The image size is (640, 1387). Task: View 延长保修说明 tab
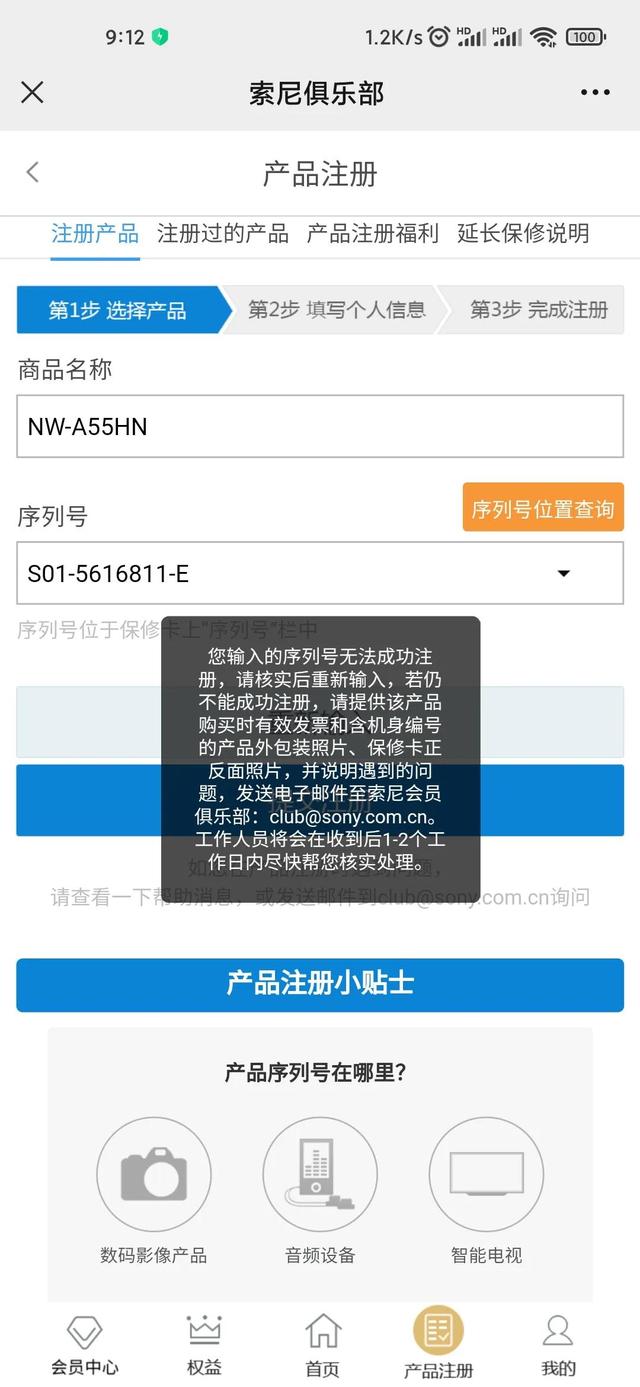click(523, 234)
